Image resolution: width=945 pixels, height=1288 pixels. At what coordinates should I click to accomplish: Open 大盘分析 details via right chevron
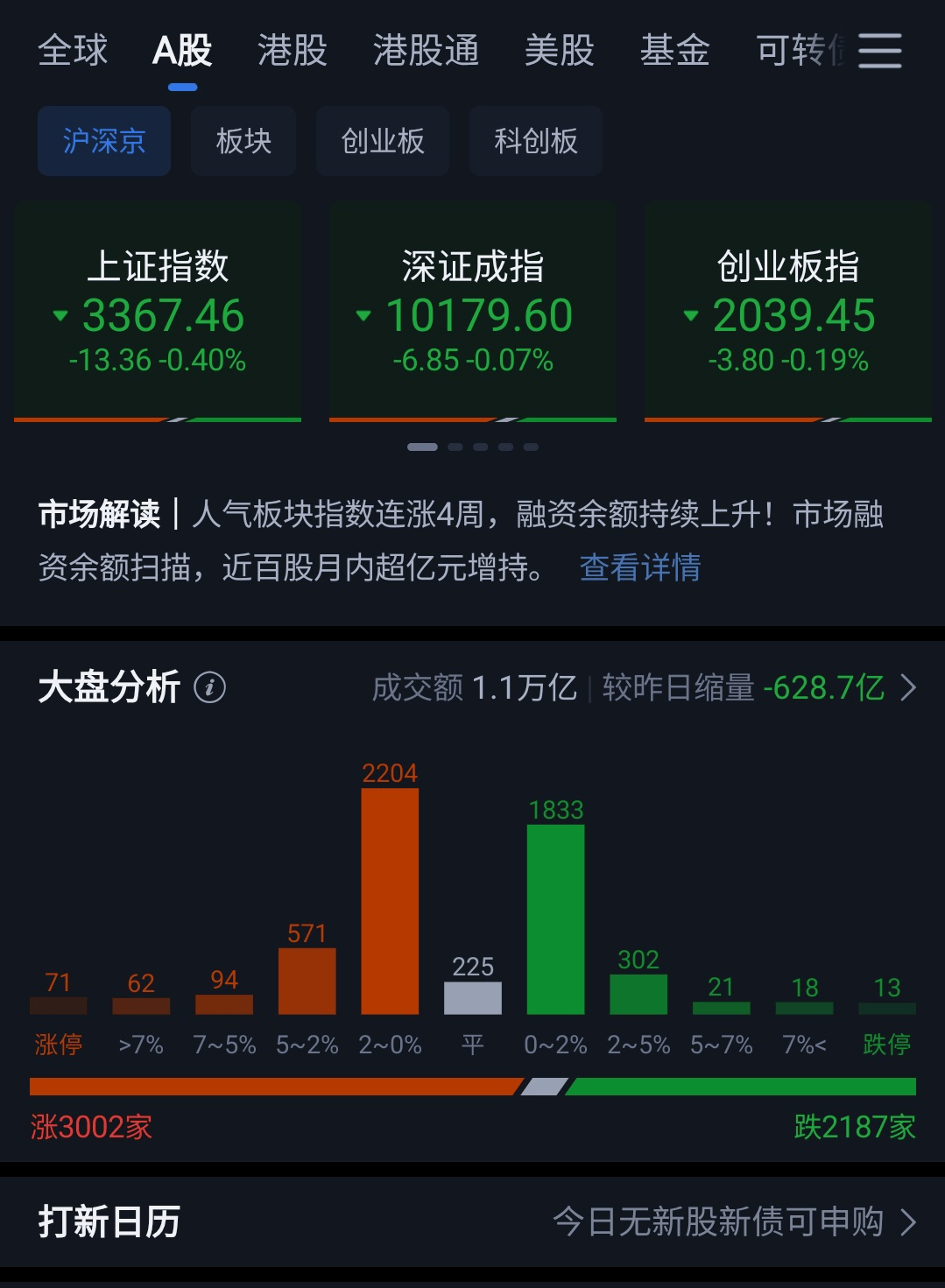pyautogui.click(x=910, y=689)
